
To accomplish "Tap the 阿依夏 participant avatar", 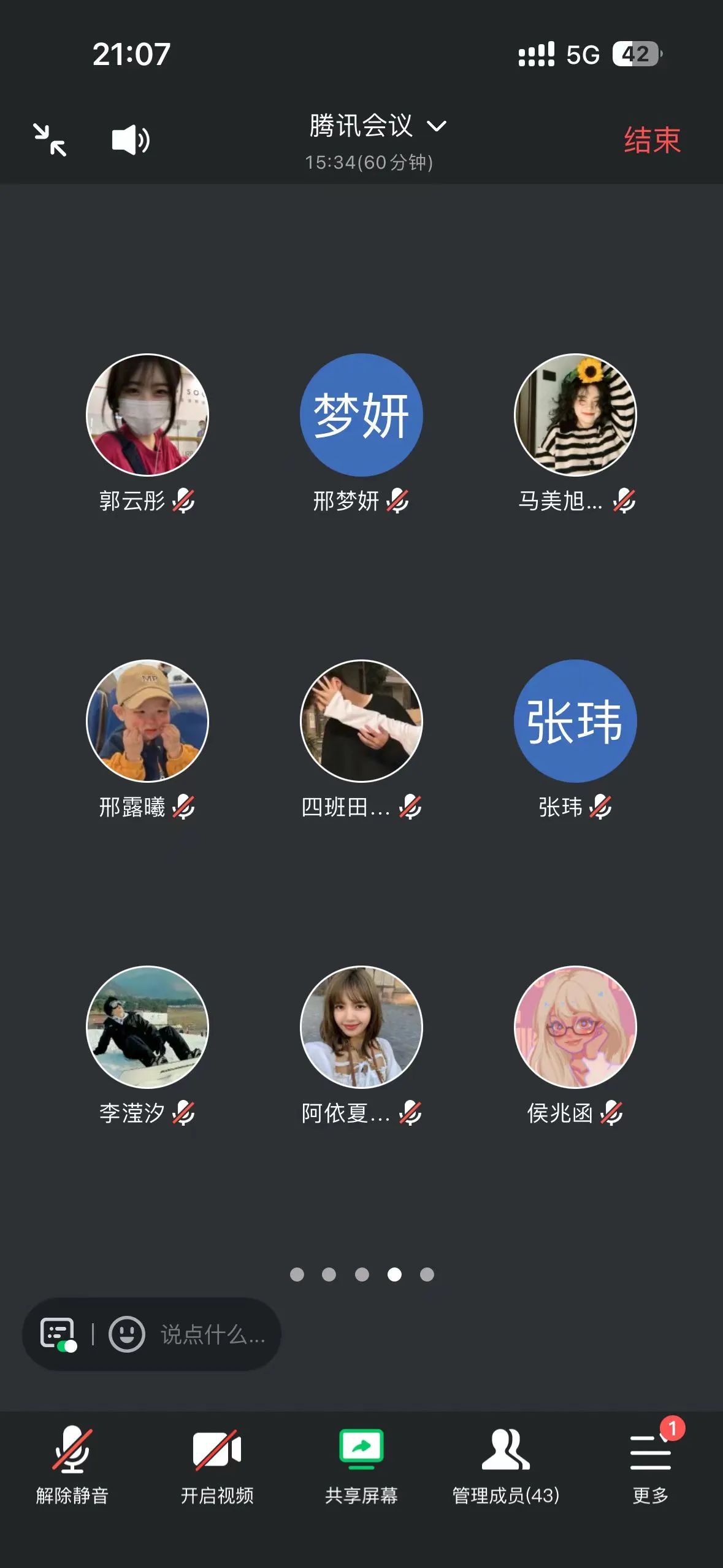I will tap(361, 1027).
